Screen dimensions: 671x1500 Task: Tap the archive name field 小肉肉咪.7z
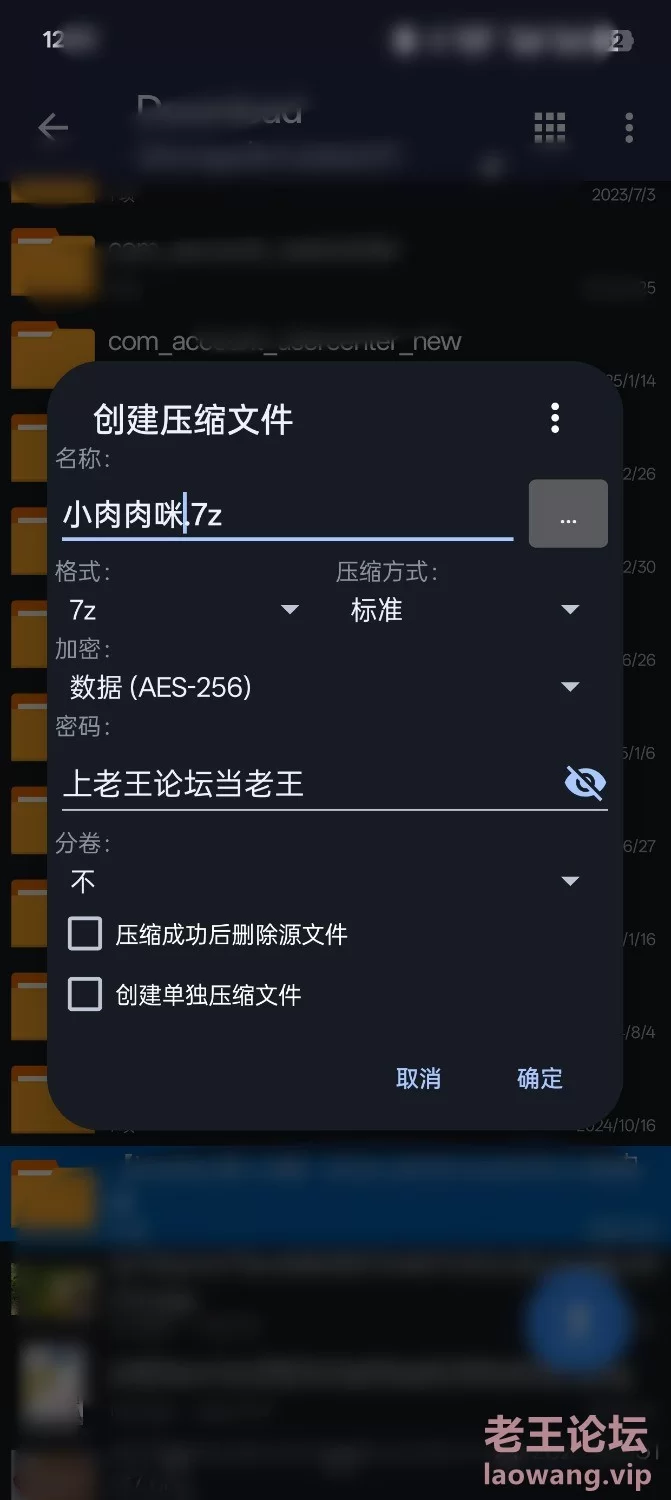(287, 514)
